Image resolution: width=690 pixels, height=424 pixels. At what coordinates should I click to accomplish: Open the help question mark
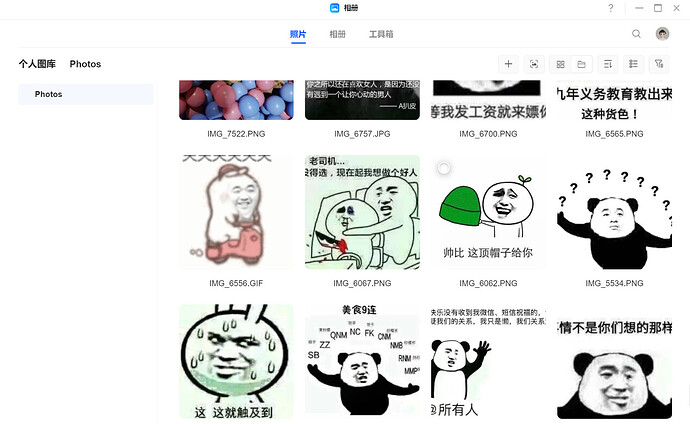tap(611, 8)
